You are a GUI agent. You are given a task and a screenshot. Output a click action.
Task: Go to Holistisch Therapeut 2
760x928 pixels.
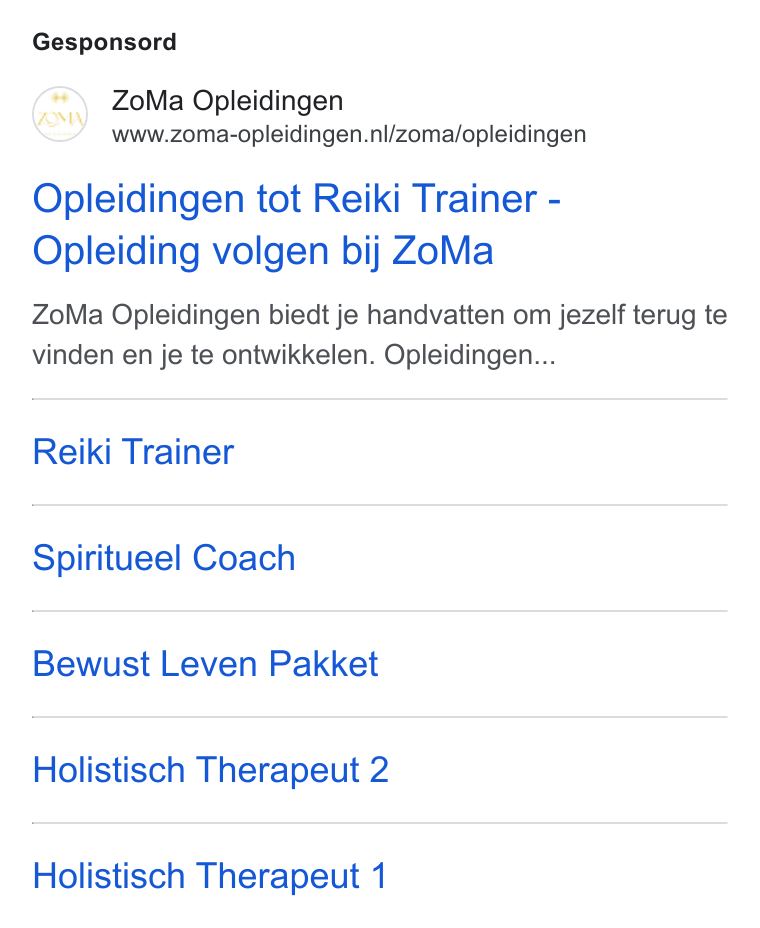(210, 770)
